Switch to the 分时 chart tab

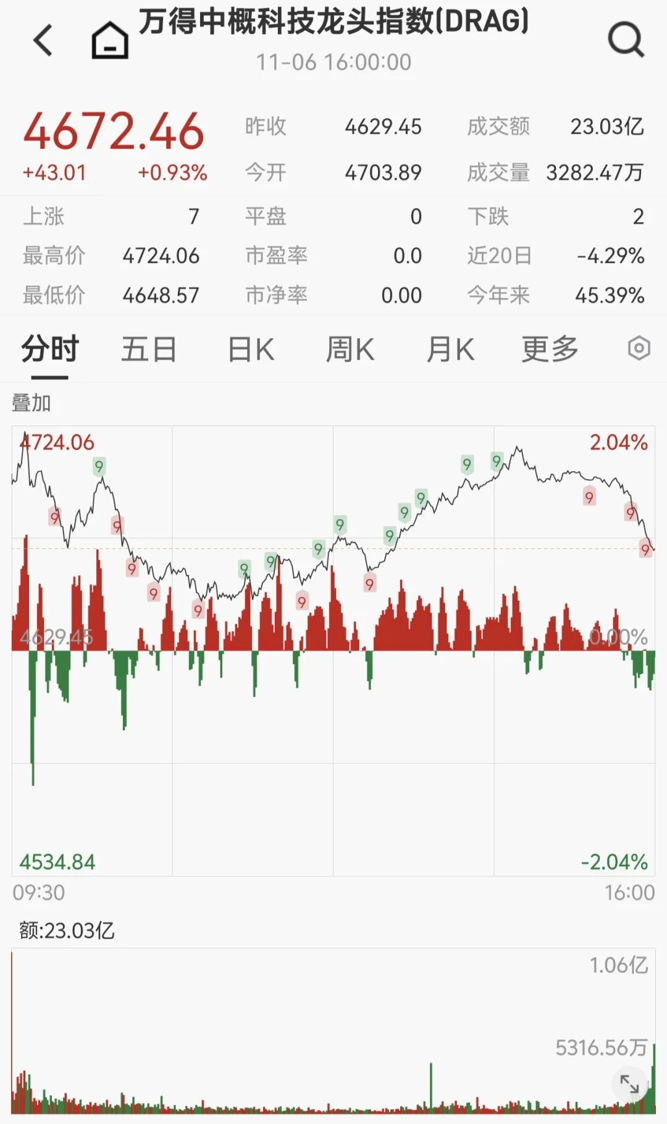(50, 349)
